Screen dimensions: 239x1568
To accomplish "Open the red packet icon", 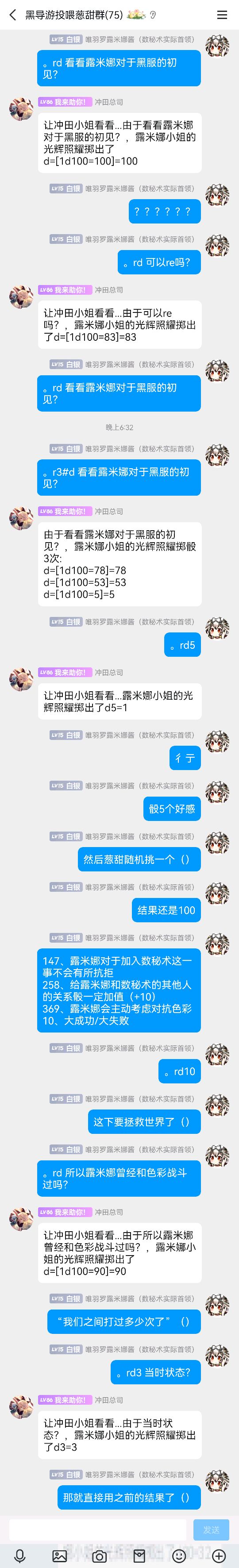I will [x=139, y=1556].
